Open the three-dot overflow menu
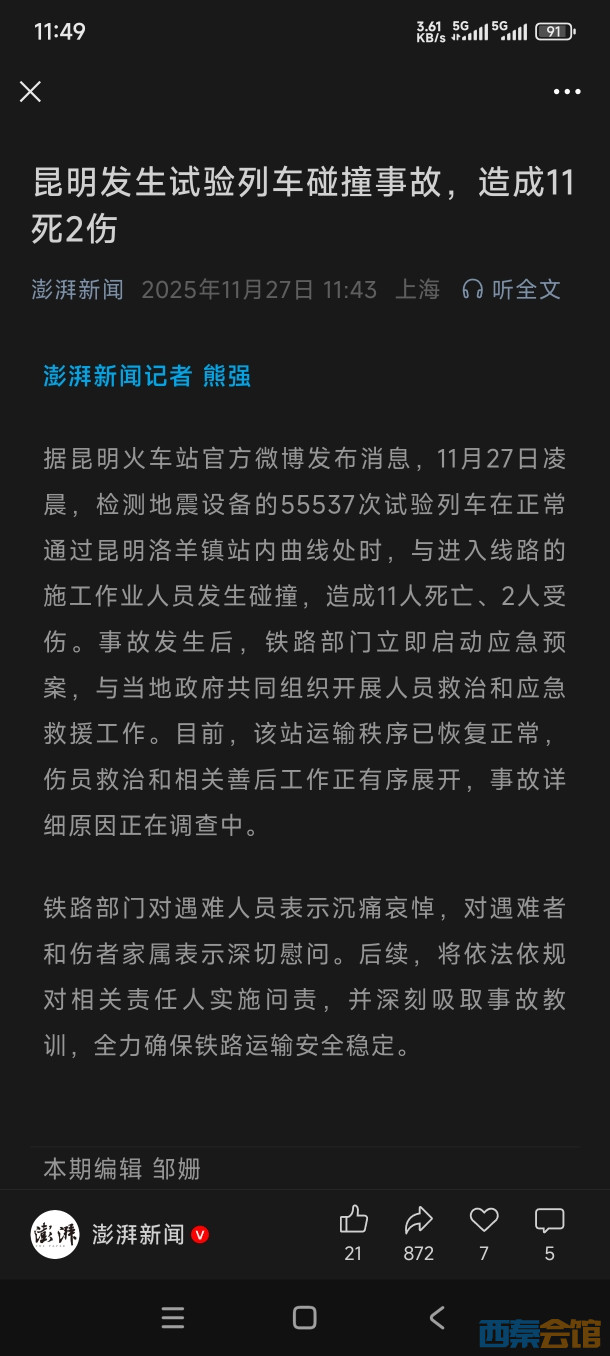Image resolution: width=610 pixels, height=1356 pixels. coord(567,92)
